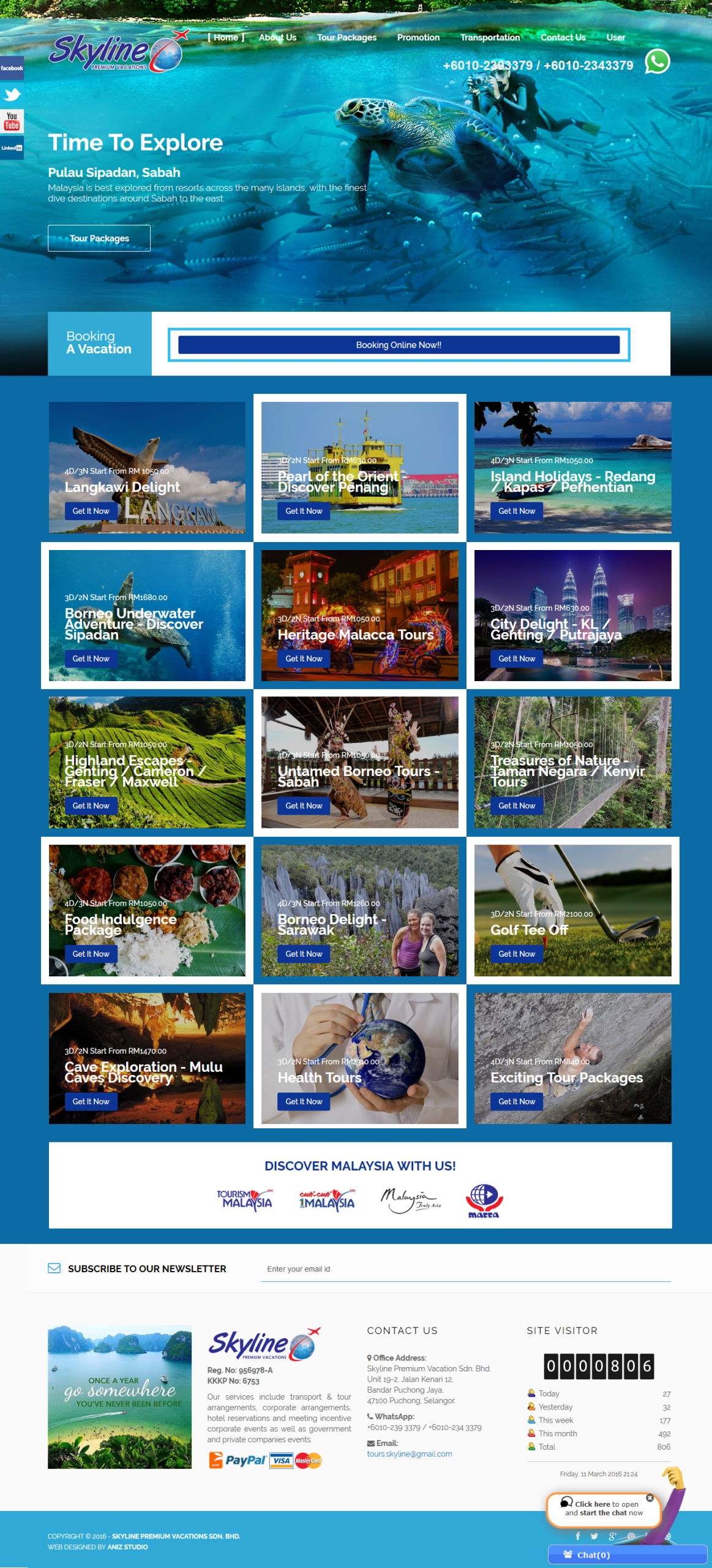Open the Contact Us page
The width and height of the screenshot is (712, 1568).
point(563,37)
